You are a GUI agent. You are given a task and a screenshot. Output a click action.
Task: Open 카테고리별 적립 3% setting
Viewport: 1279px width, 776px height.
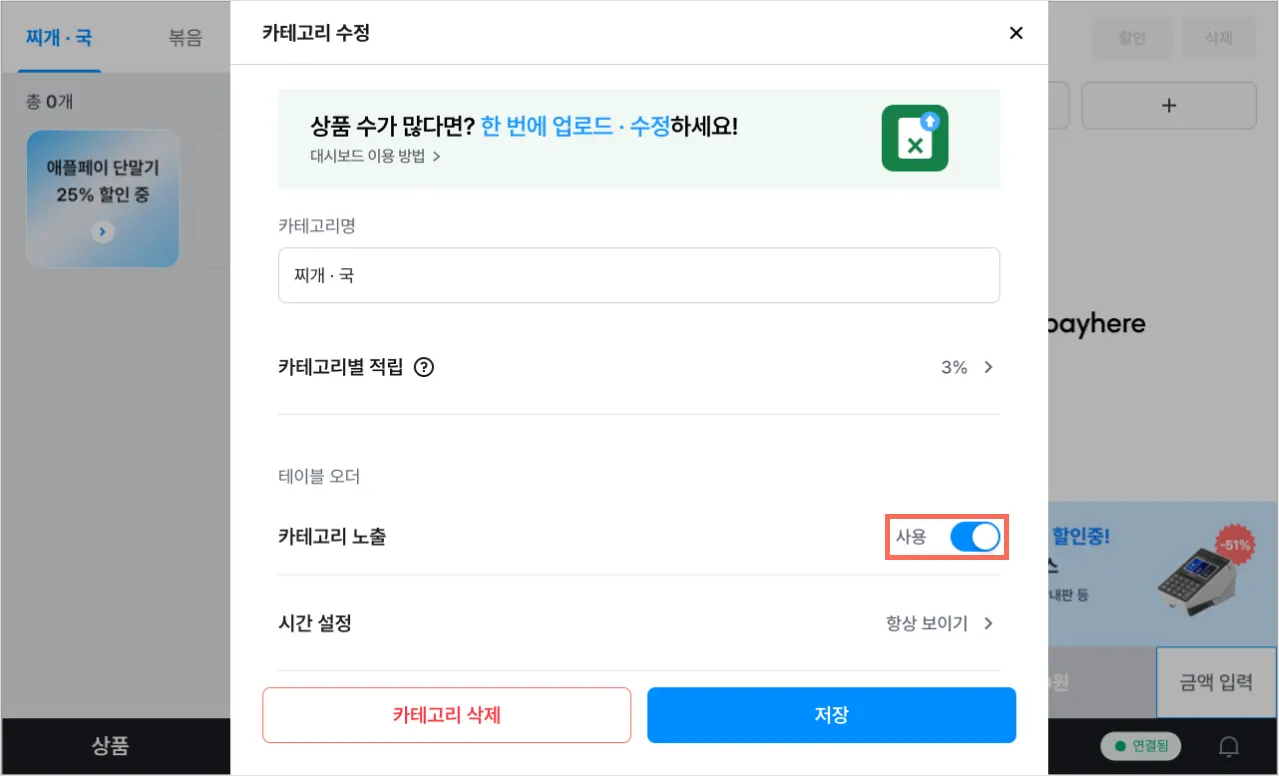coord(967,367)
